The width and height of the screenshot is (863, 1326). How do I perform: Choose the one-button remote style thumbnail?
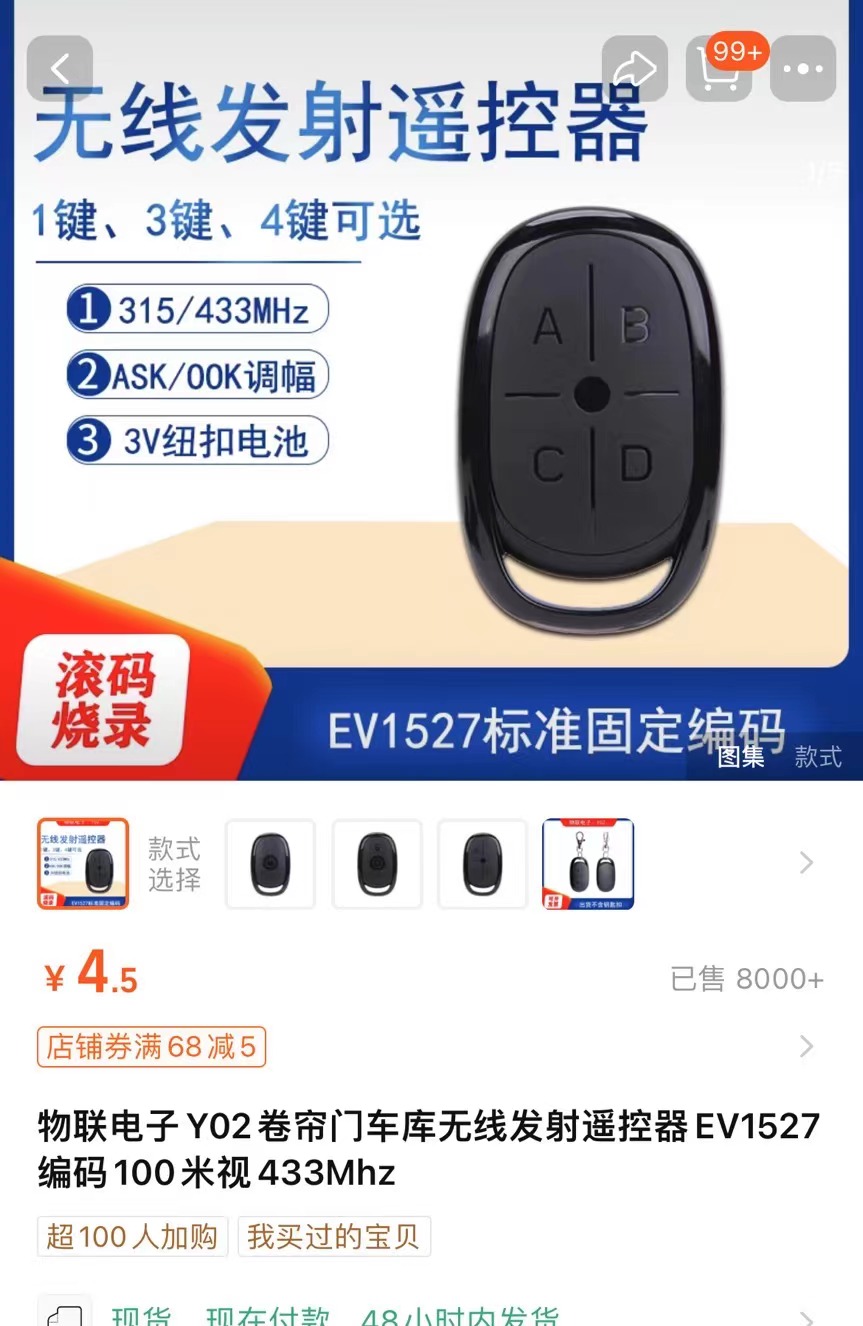click(270, 863)
